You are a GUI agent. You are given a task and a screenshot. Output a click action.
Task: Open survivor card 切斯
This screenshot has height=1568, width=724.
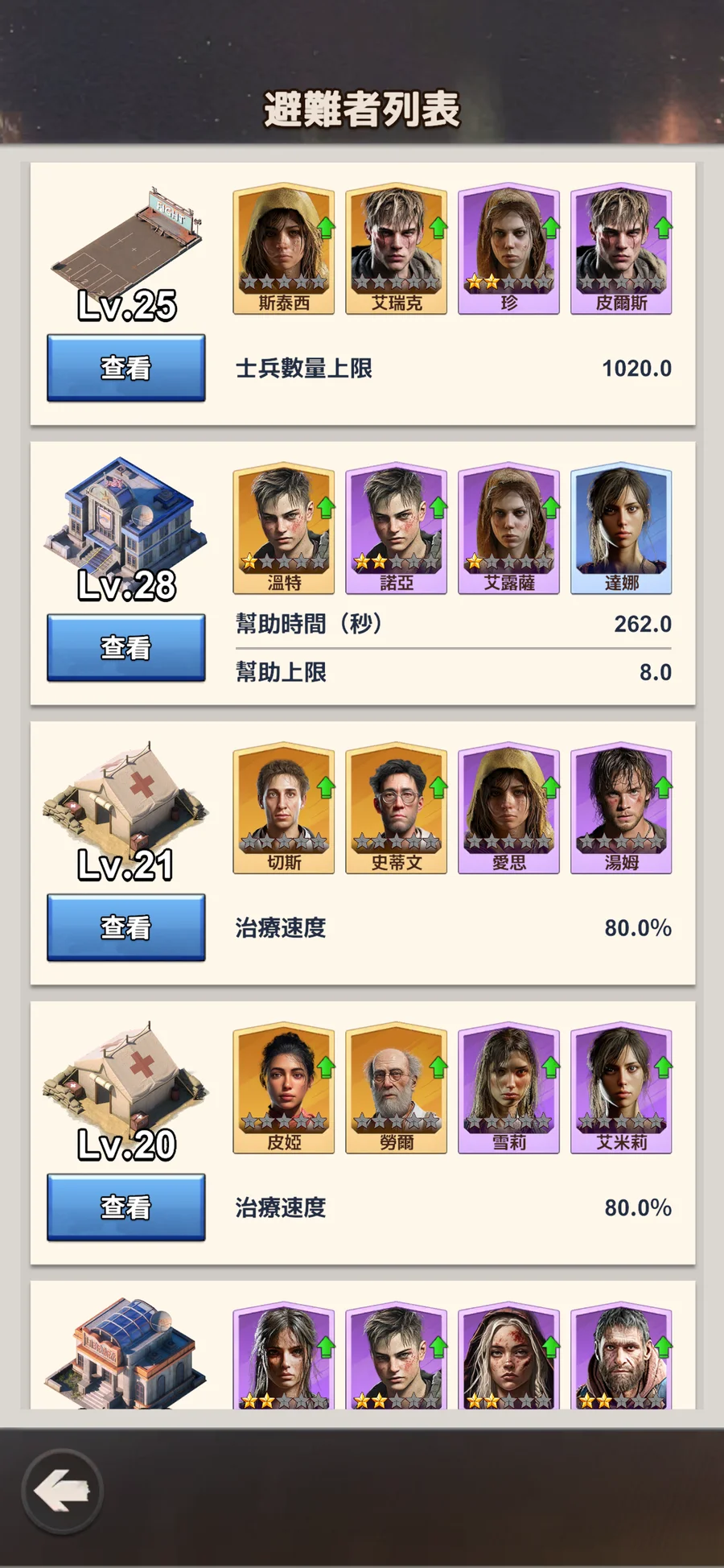pos(283,809)
